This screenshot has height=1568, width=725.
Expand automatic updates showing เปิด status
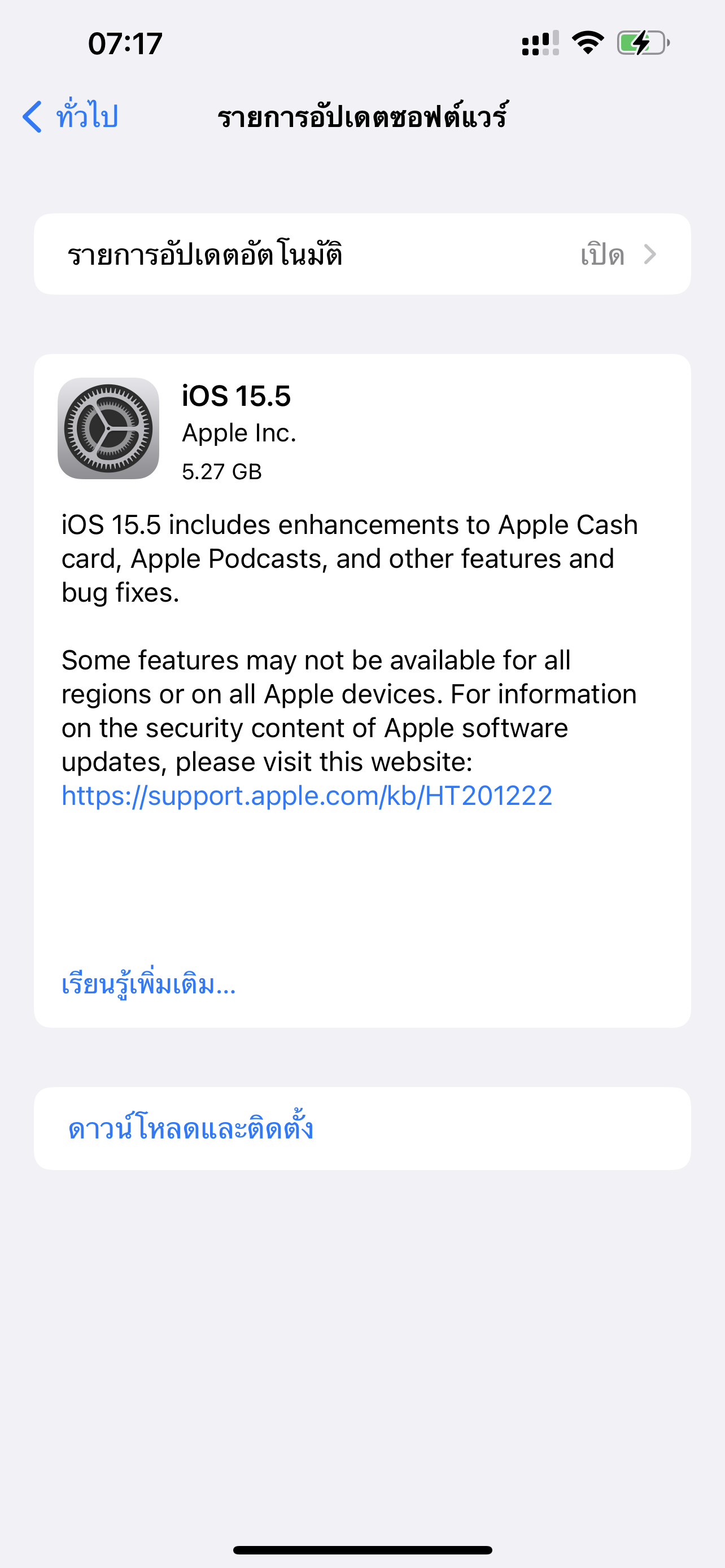coord(362,255)
